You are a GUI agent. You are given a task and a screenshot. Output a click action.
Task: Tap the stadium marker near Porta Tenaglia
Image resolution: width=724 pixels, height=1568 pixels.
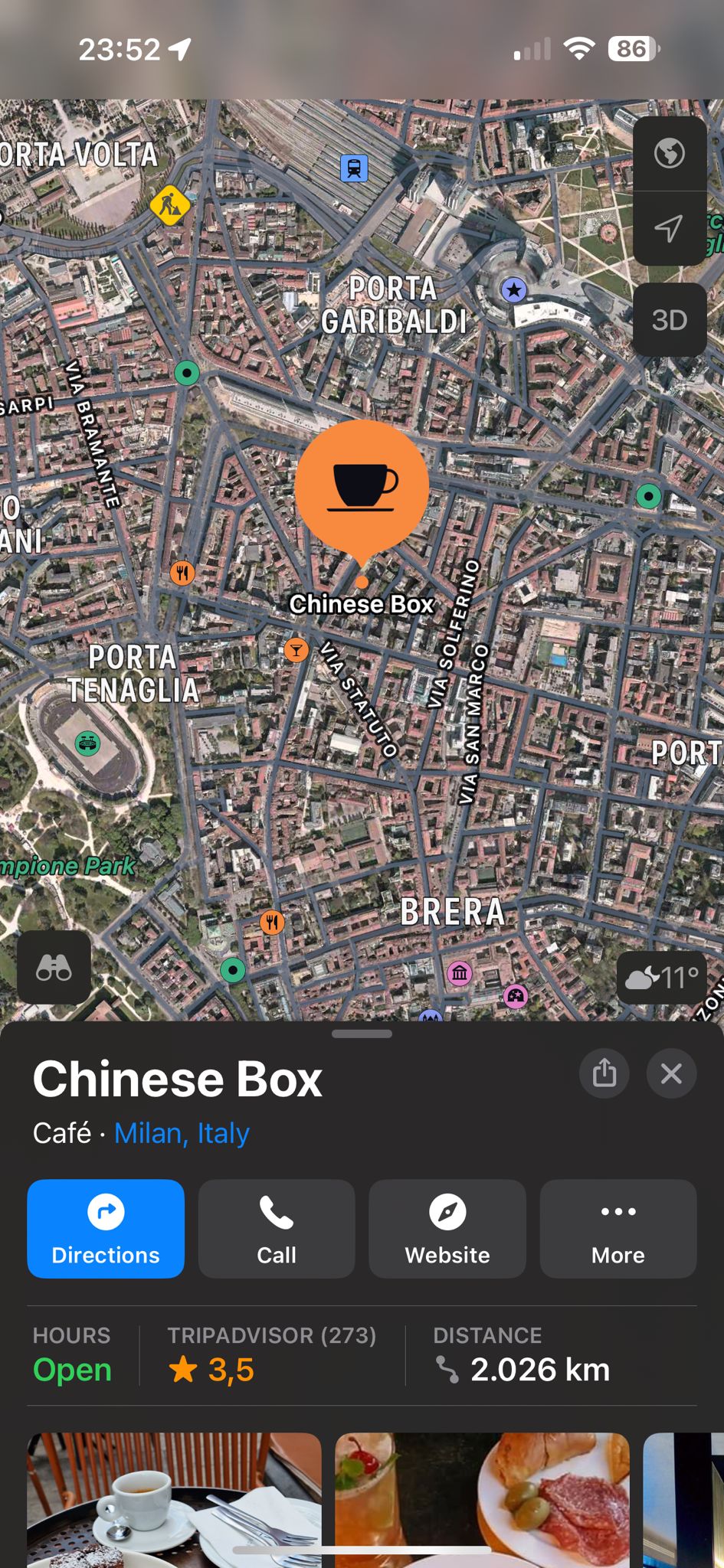(87, 743)
